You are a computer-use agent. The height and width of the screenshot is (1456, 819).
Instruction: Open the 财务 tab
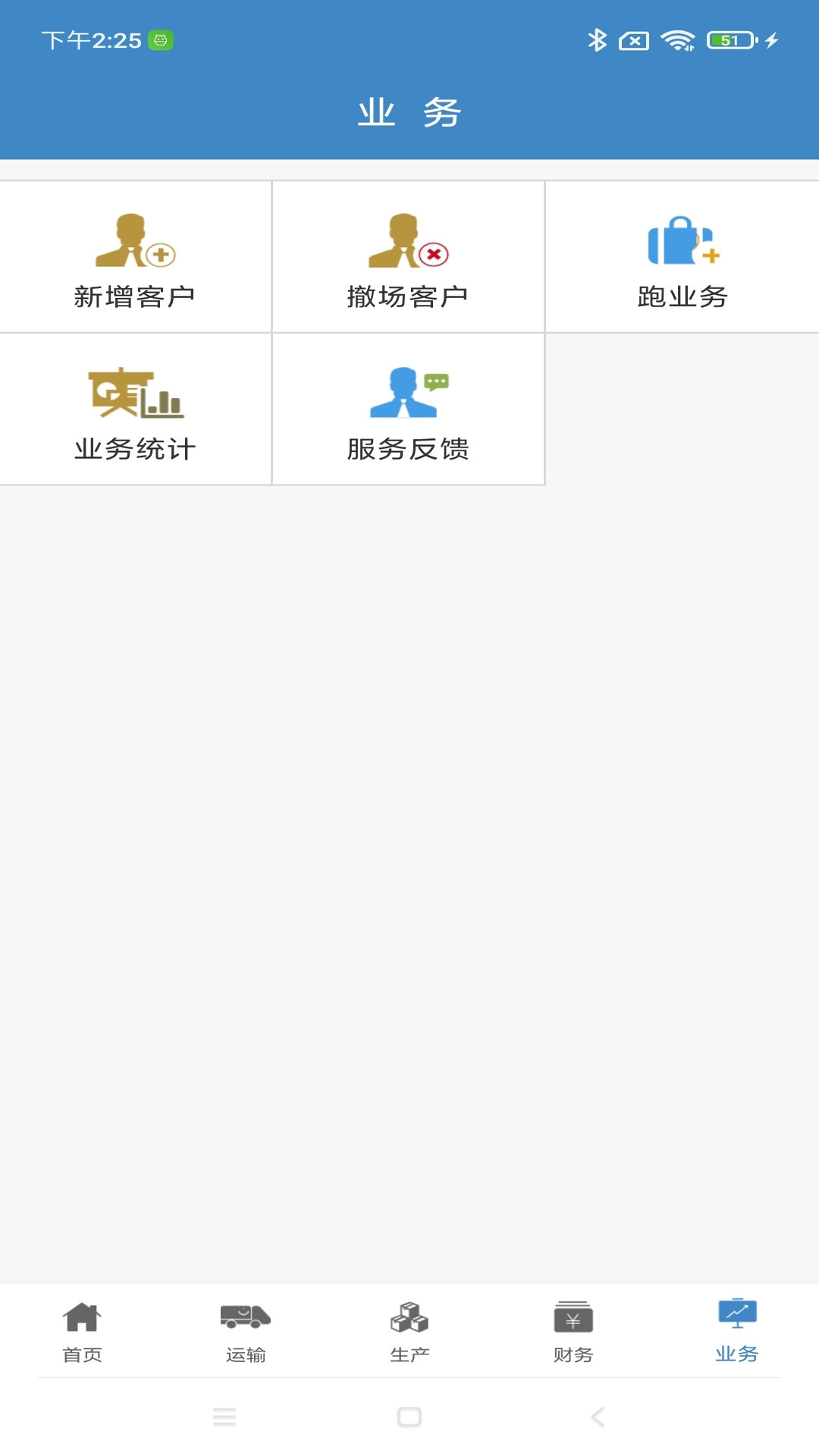point(573,1332)
